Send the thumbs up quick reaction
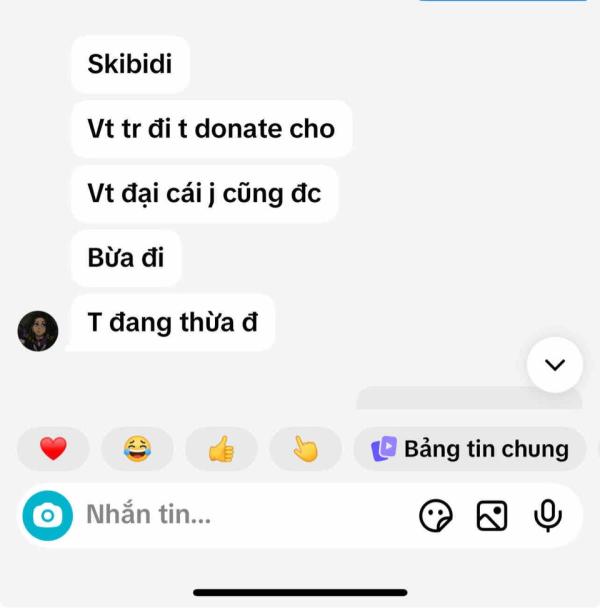This screenshot has height=608, width=600. [221, 449]
